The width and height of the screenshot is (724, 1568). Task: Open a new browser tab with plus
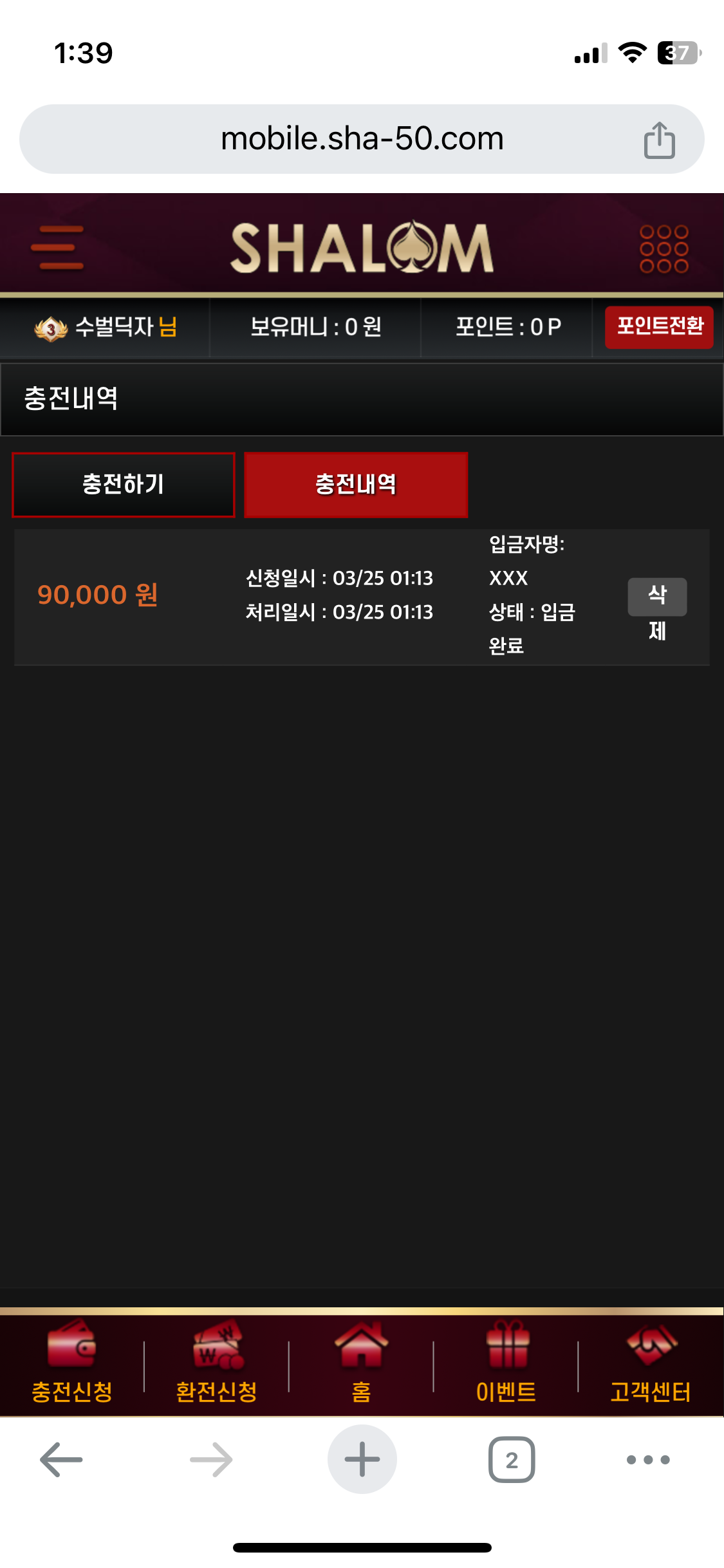coord(362,1459)
